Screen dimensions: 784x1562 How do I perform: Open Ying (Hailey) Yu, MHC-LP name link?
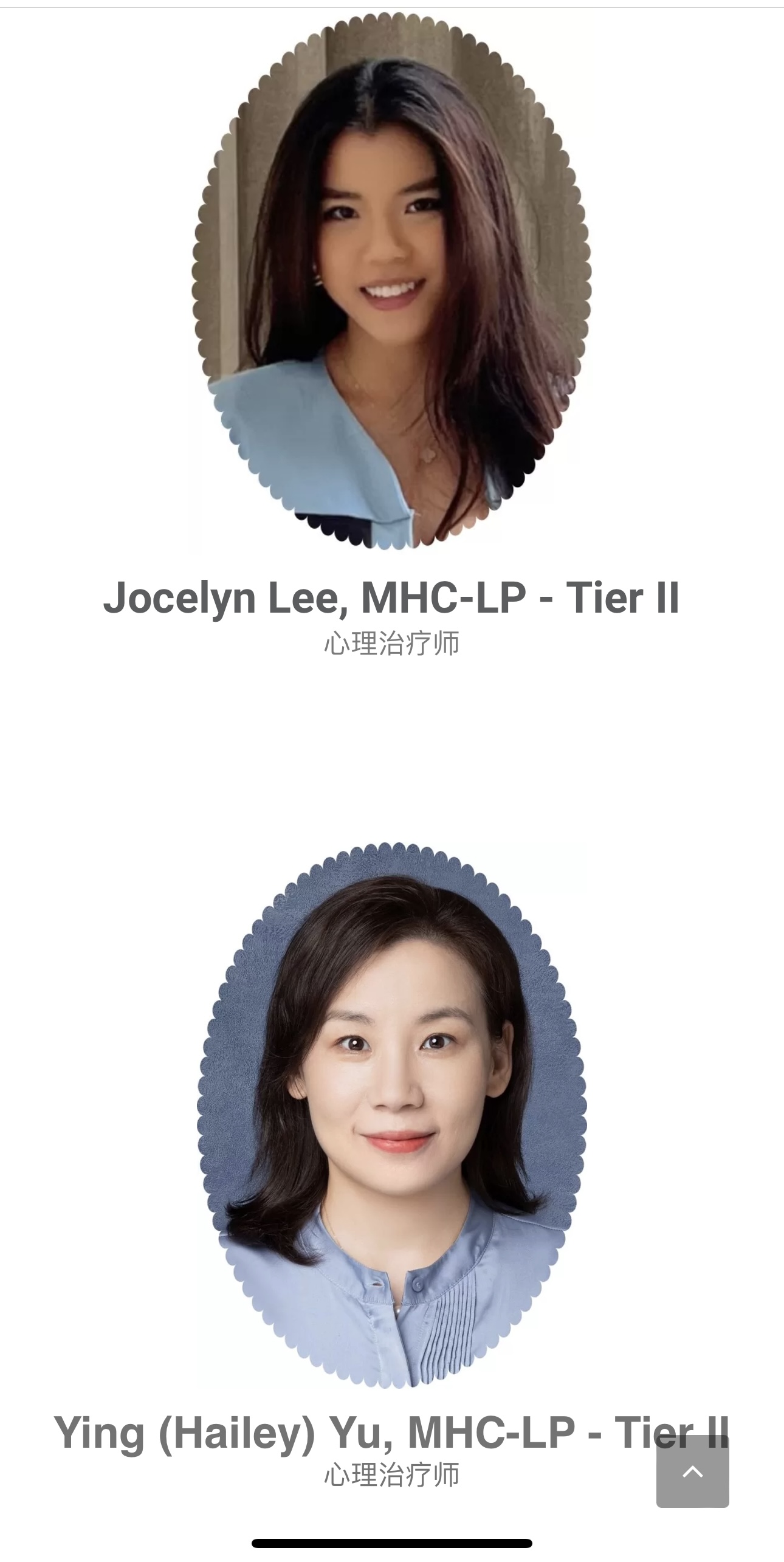coord(352,1433)
